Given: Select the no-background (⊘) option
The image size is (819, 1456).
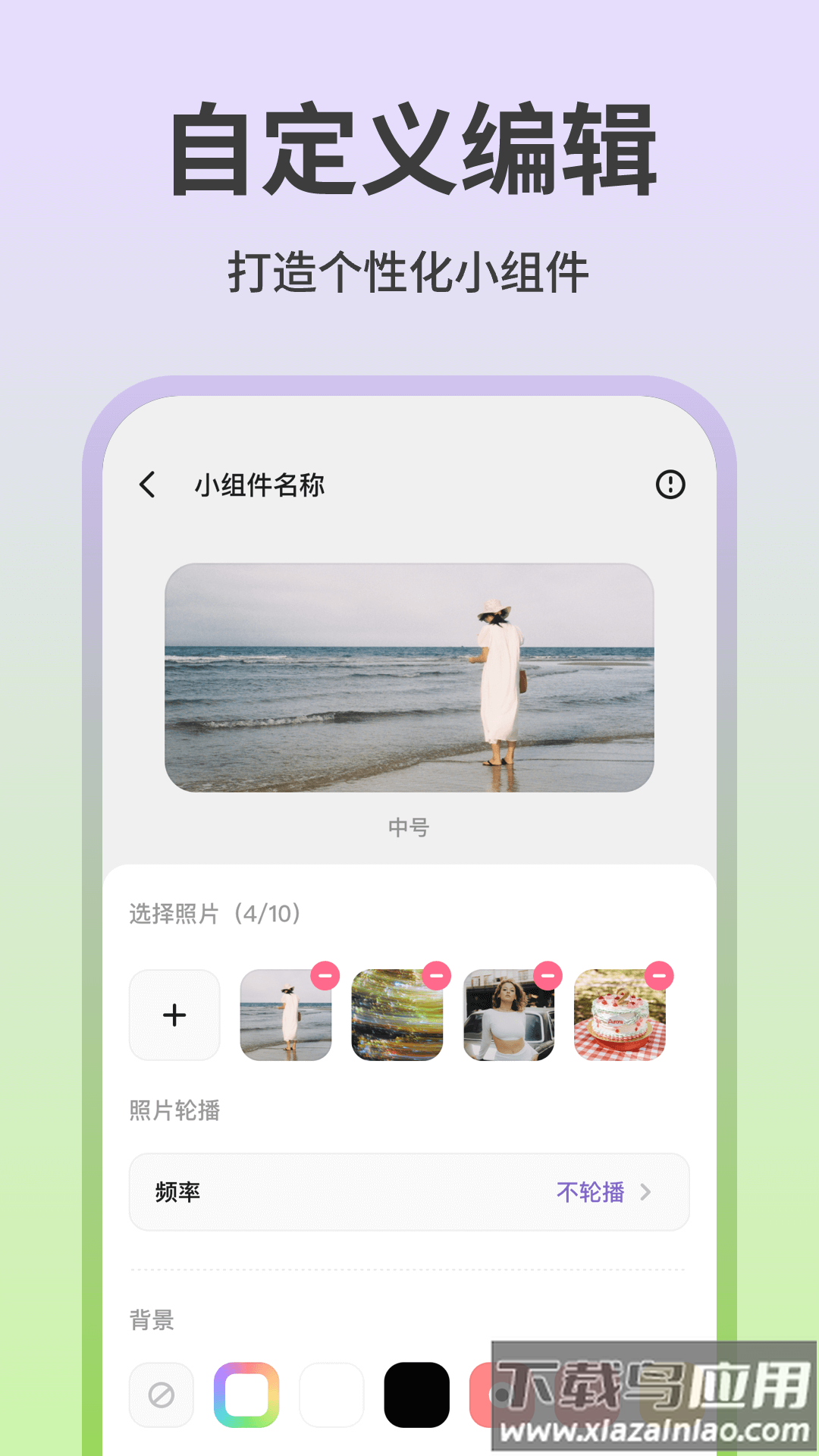Looking at the screenshot, I should tap(162, 1394).
